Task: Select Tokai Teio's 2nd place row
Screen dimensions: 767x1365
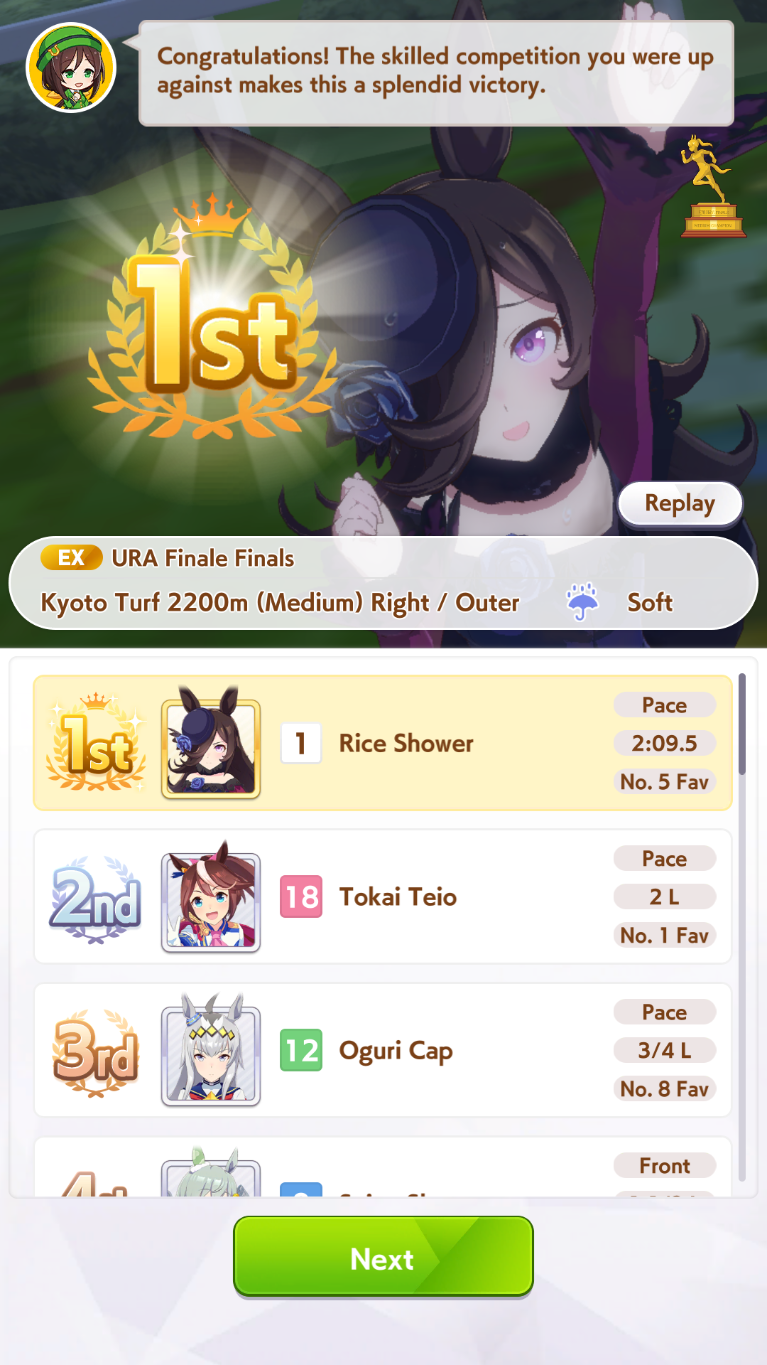Action: [x=383, y=897]
